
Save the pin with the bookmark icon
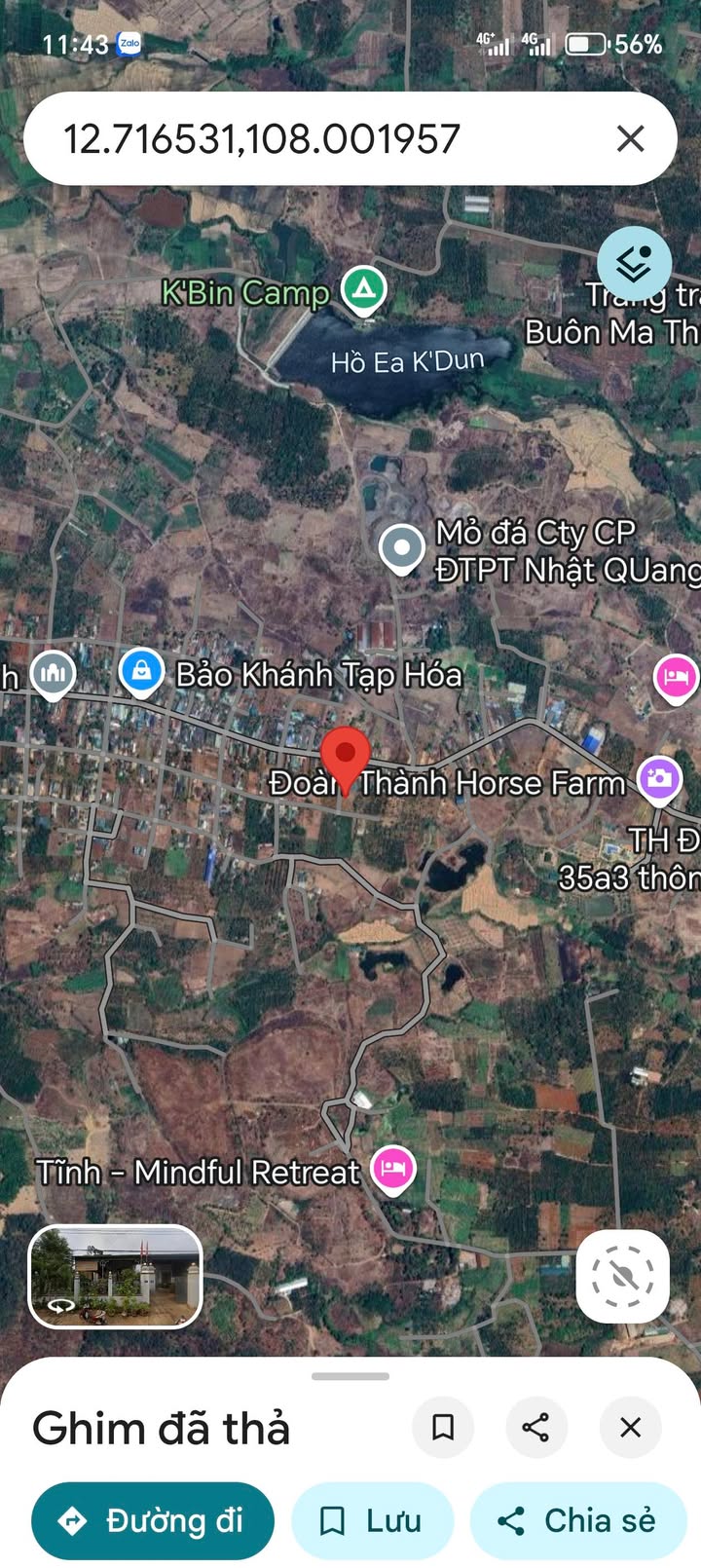443,1428
